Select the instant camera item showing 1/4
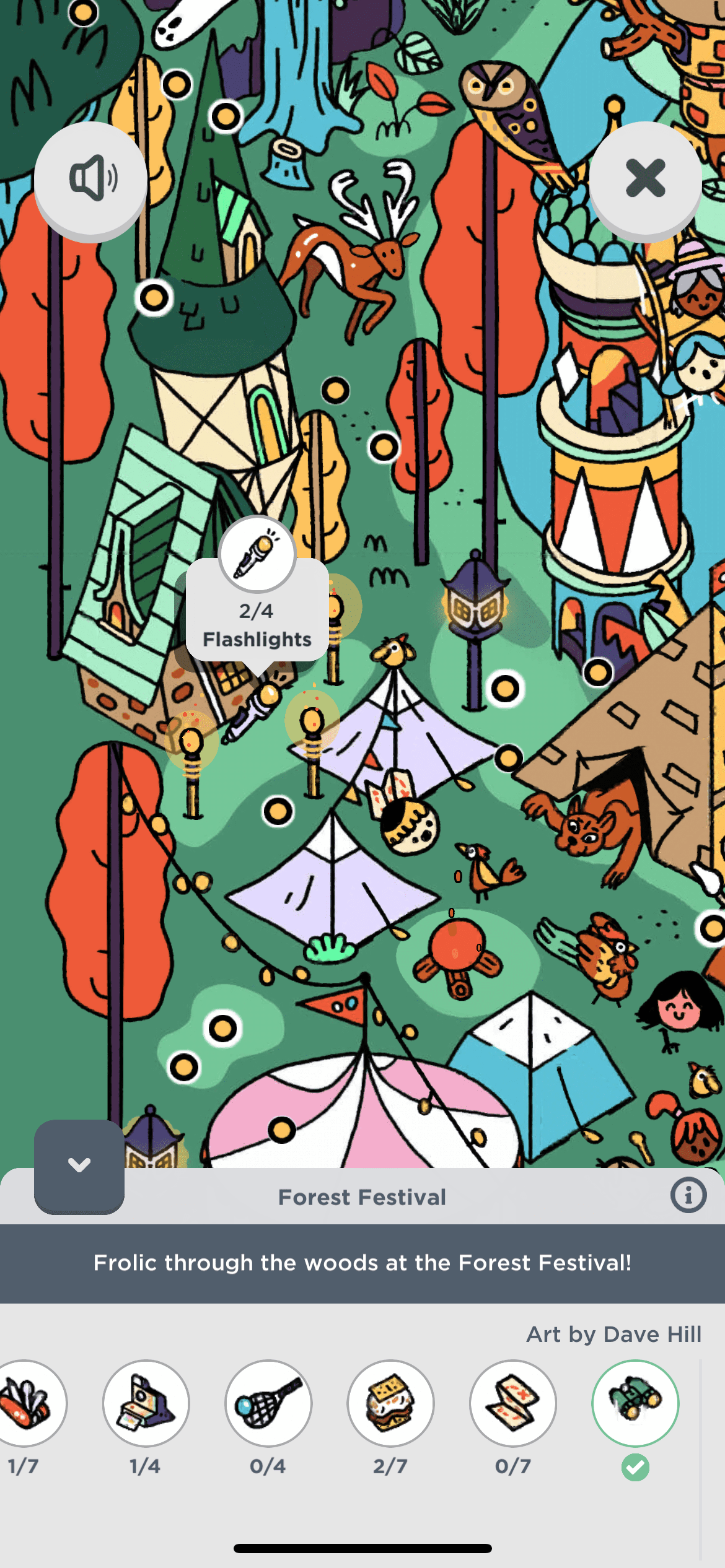725x1568 pixels. coord(146,1403)
